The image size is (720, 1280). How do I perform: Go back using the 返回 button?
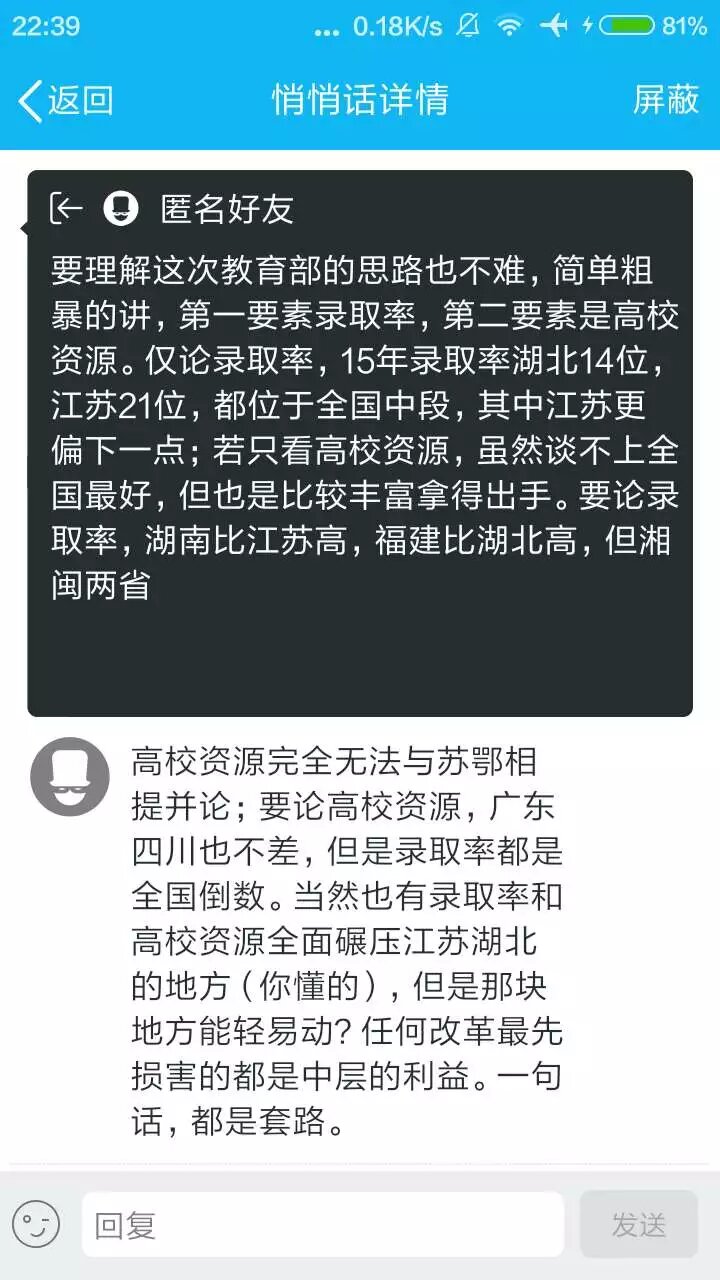(x=66, y=100)
